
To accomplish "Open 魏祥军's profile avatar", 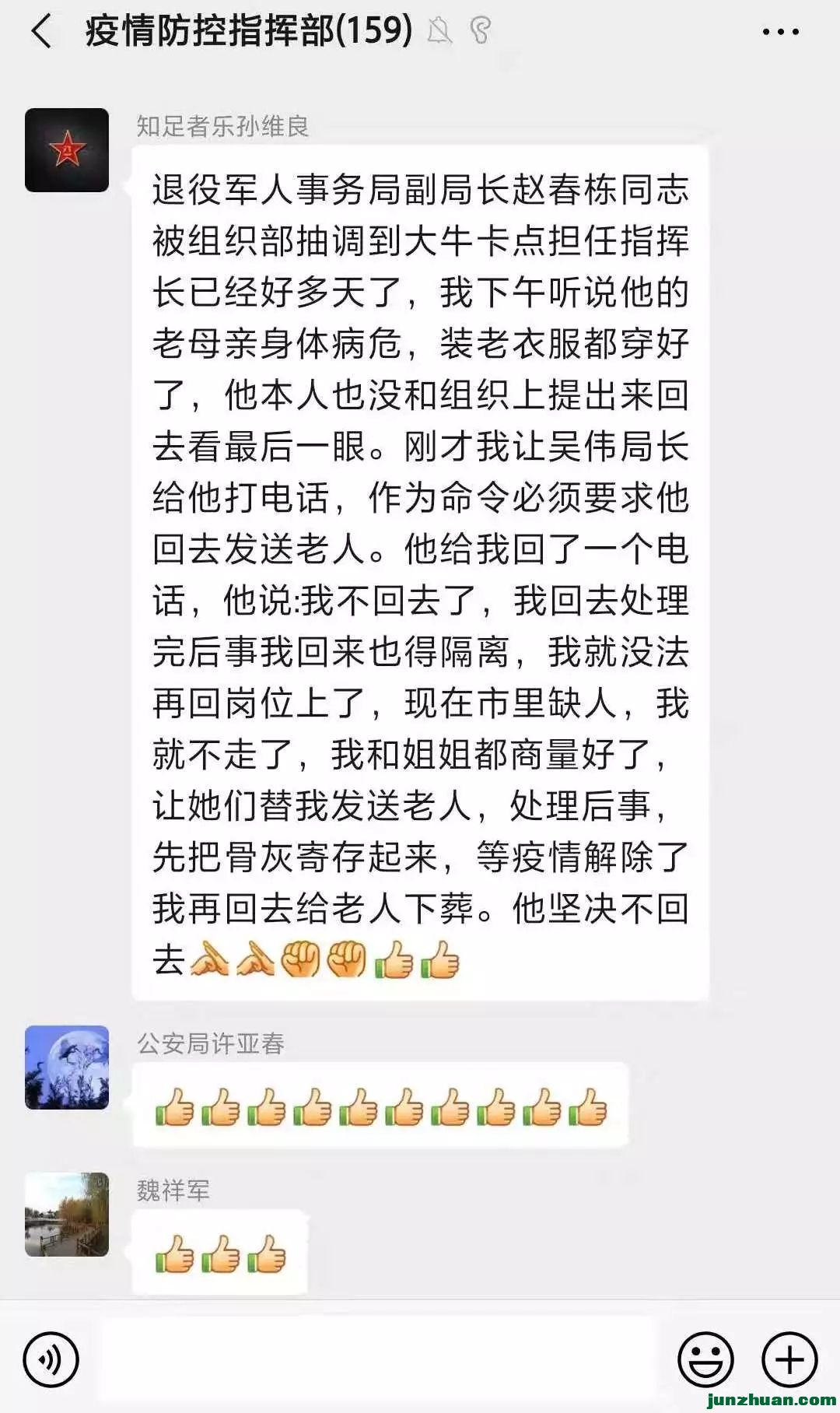I will point(67,1214).
